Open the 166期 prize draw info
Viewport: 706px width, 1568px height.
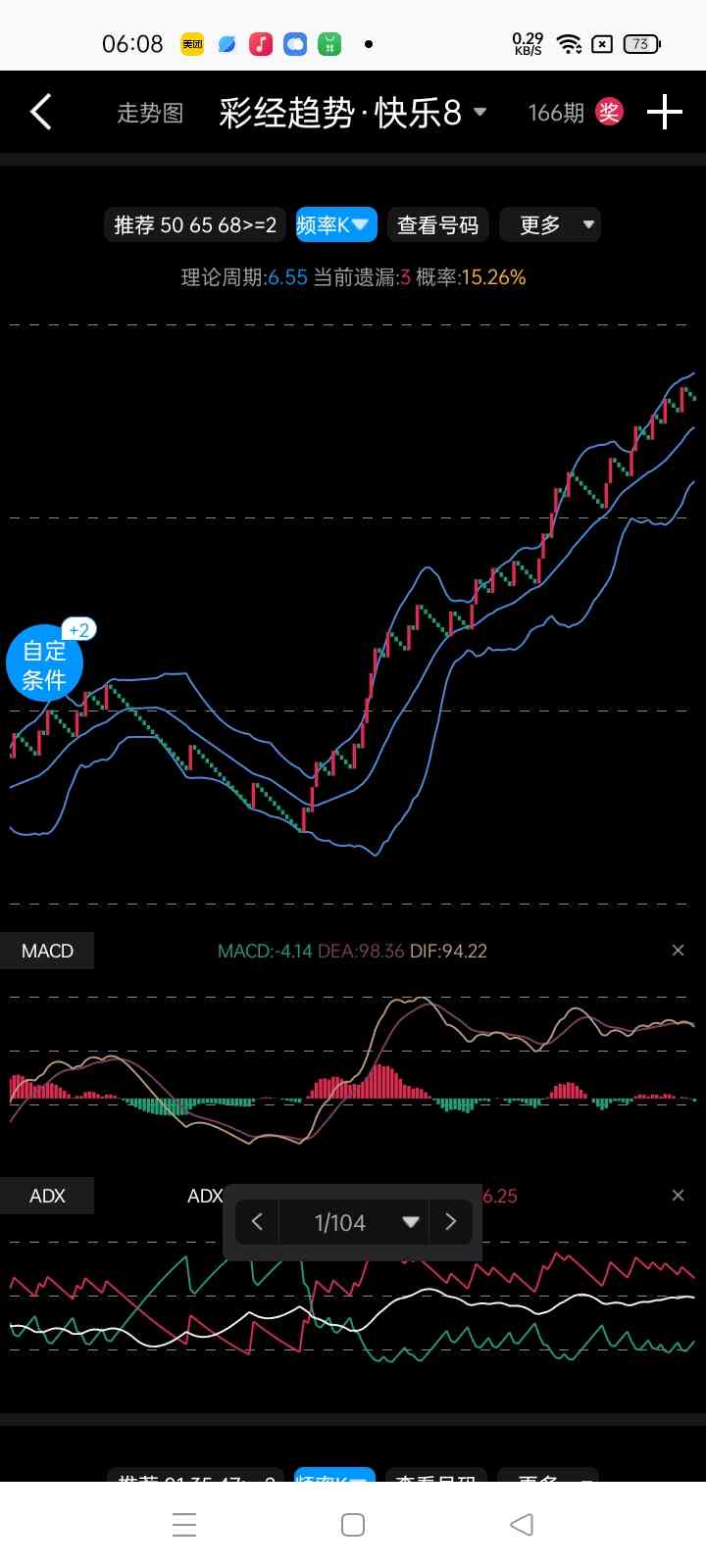pyautogui.click(x=575, y=113)
